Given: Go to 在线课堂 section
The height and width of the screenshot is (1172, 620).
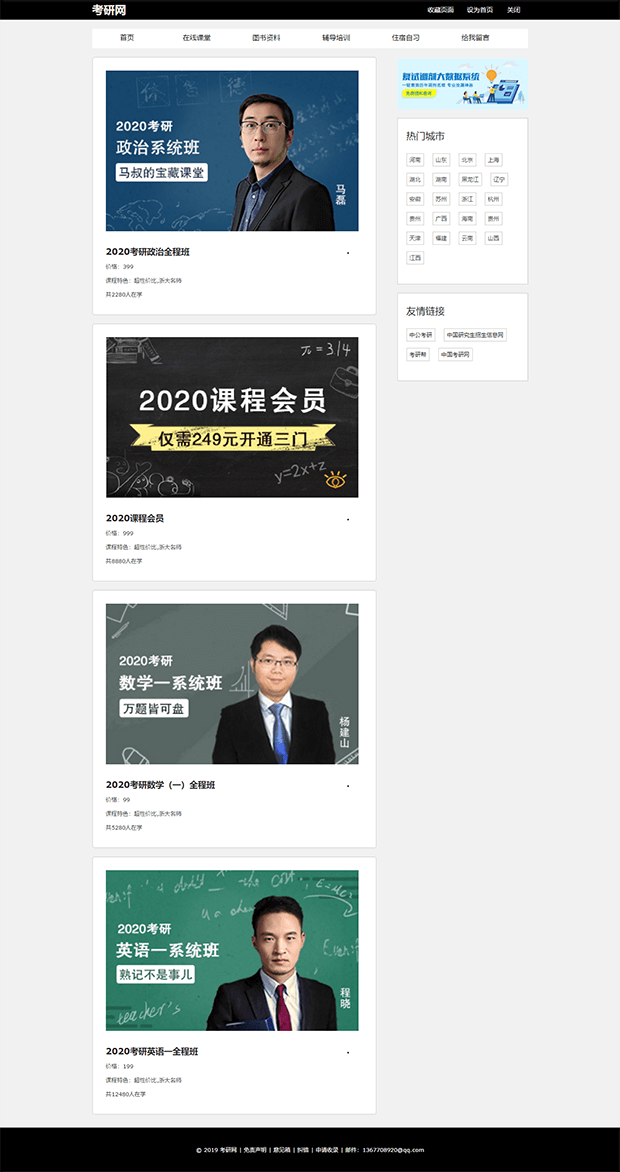Looking at the screenshot, I should 196,38.
